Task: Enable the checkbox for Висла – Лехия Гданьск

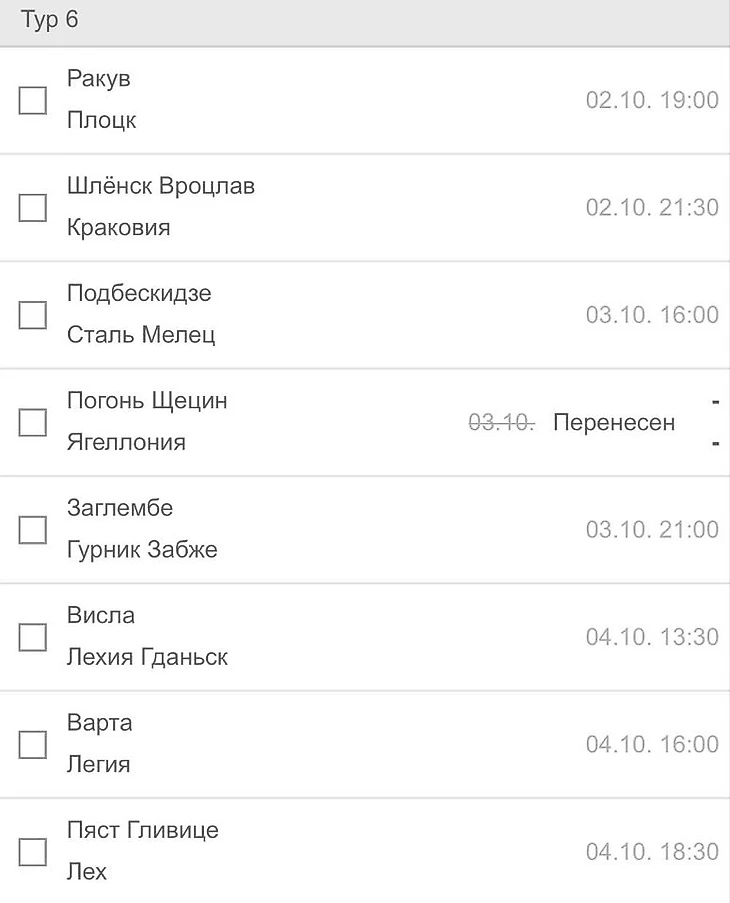Action: pyautogui.click(x=33, y=637)
